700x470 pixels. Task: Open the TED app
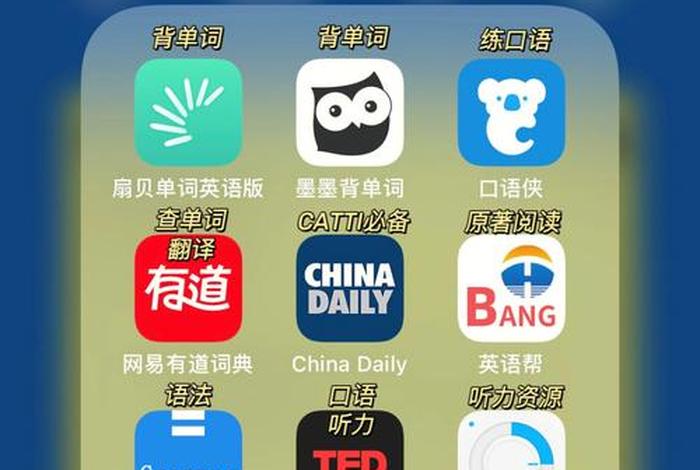tap(350, 445)
